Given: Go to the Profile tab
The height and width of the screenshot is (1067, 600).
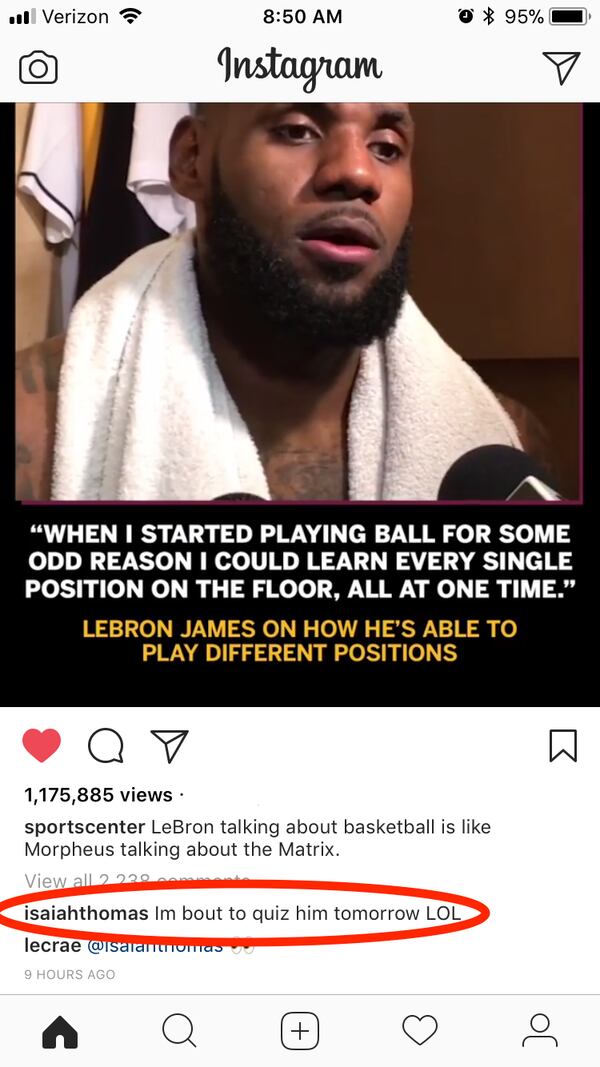Looking at the screenshot, I should click(x=540, y=1030).
